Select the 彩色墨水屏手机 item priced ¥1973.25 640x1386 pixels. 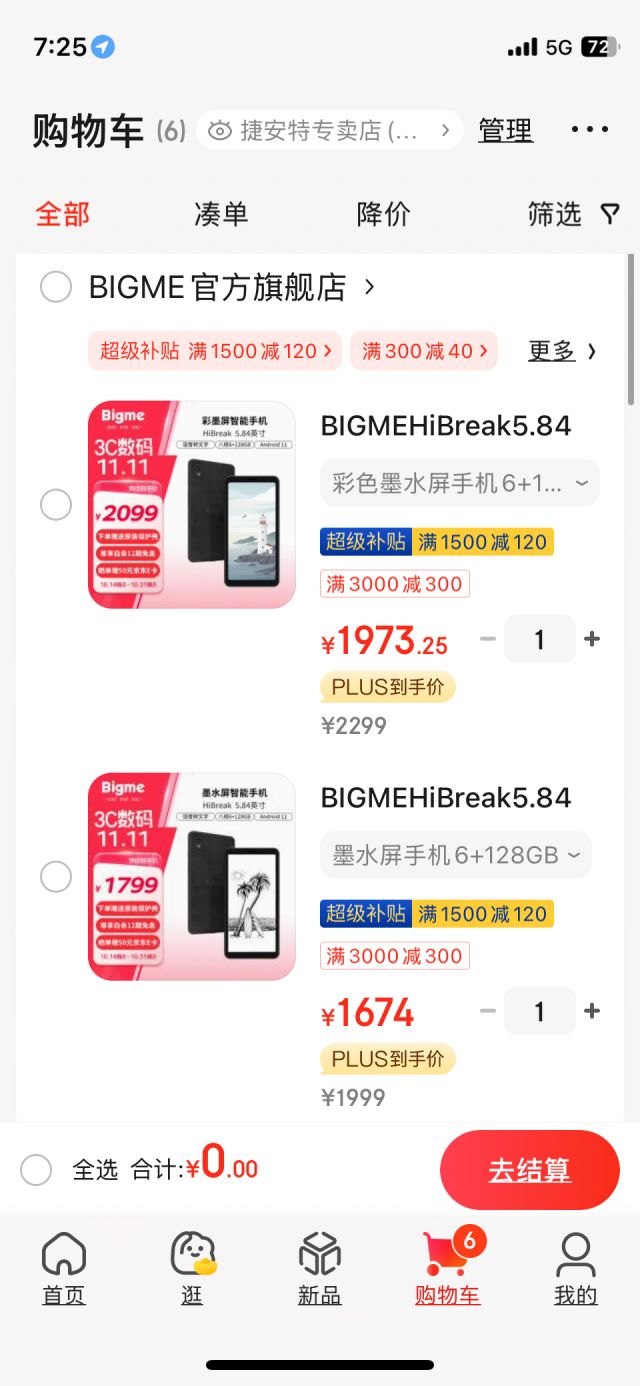[x=56, y=505]
